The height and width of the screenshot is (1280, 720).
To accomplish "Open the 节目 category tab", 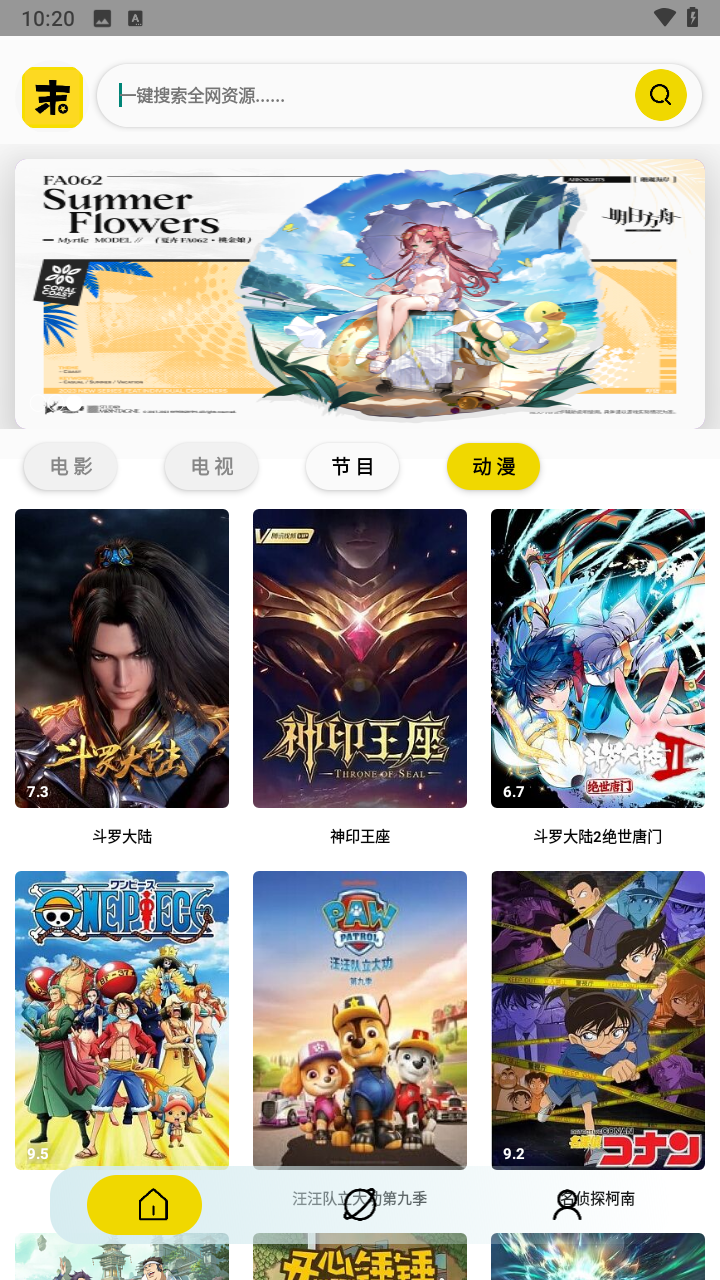I will tap(352, 466).
